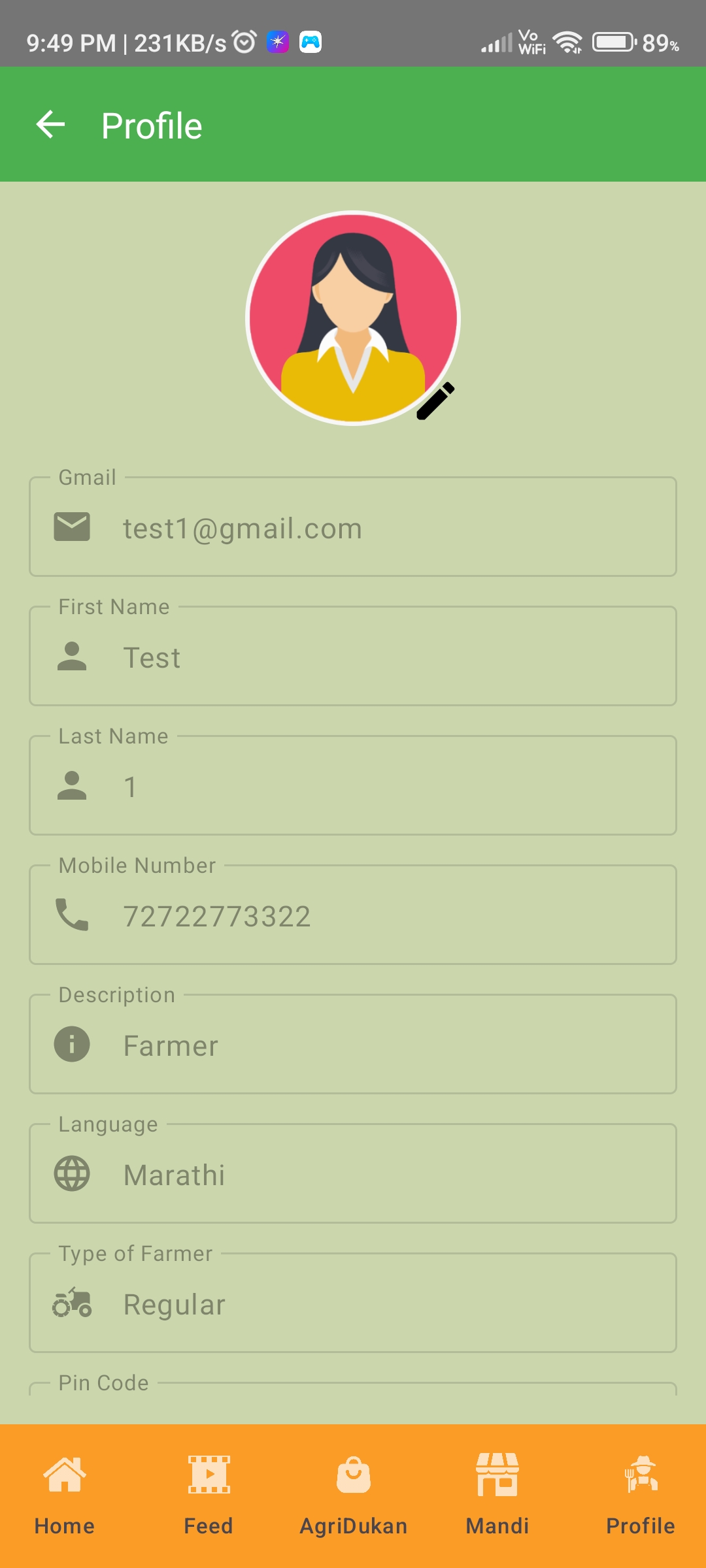This screenshot has height=1568, width=706.
Task: Tap the Type of Farmer field
Action: (x=353, y=1304)
